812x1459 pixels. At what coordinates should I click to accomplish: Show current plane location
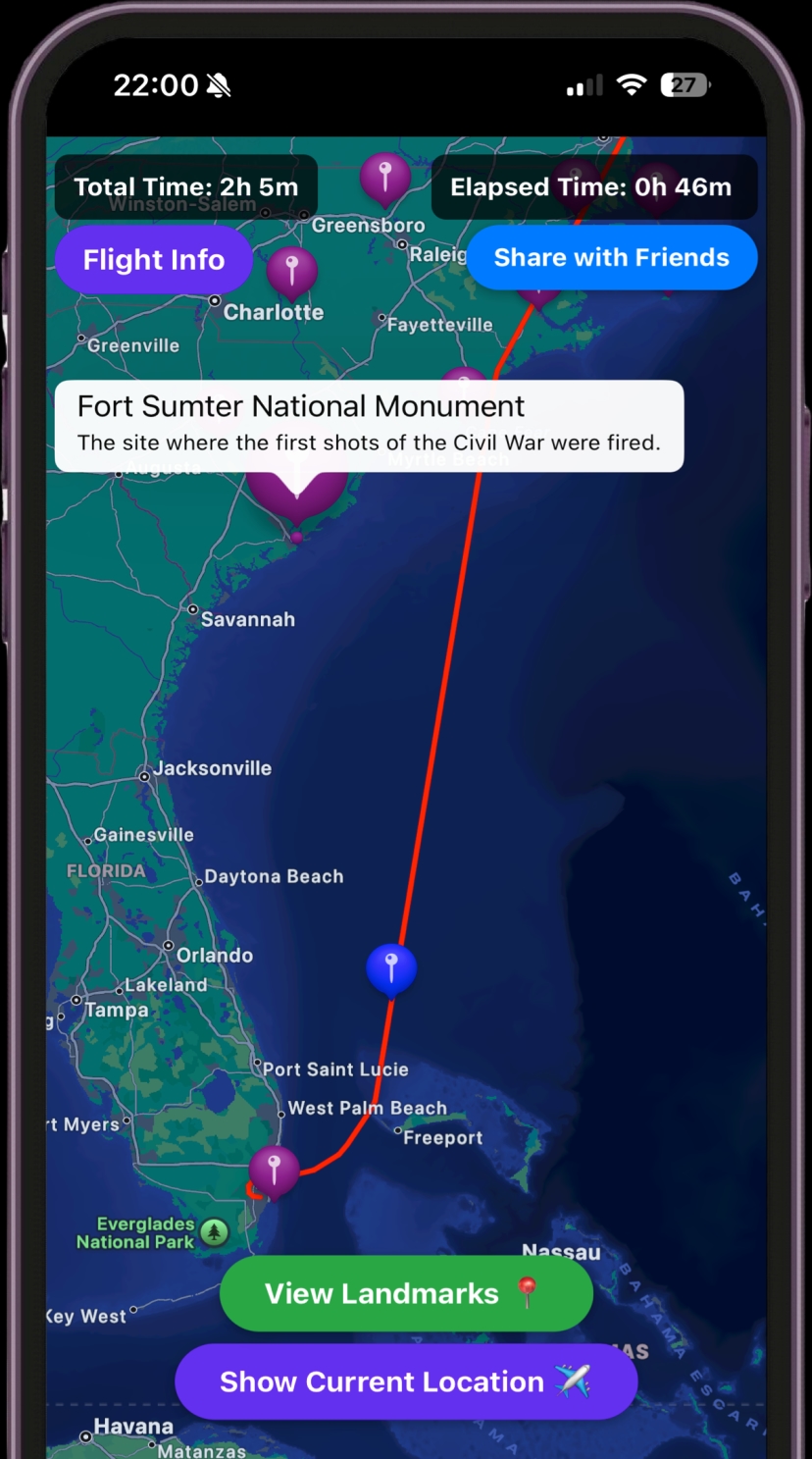[x=406, y=1381]
